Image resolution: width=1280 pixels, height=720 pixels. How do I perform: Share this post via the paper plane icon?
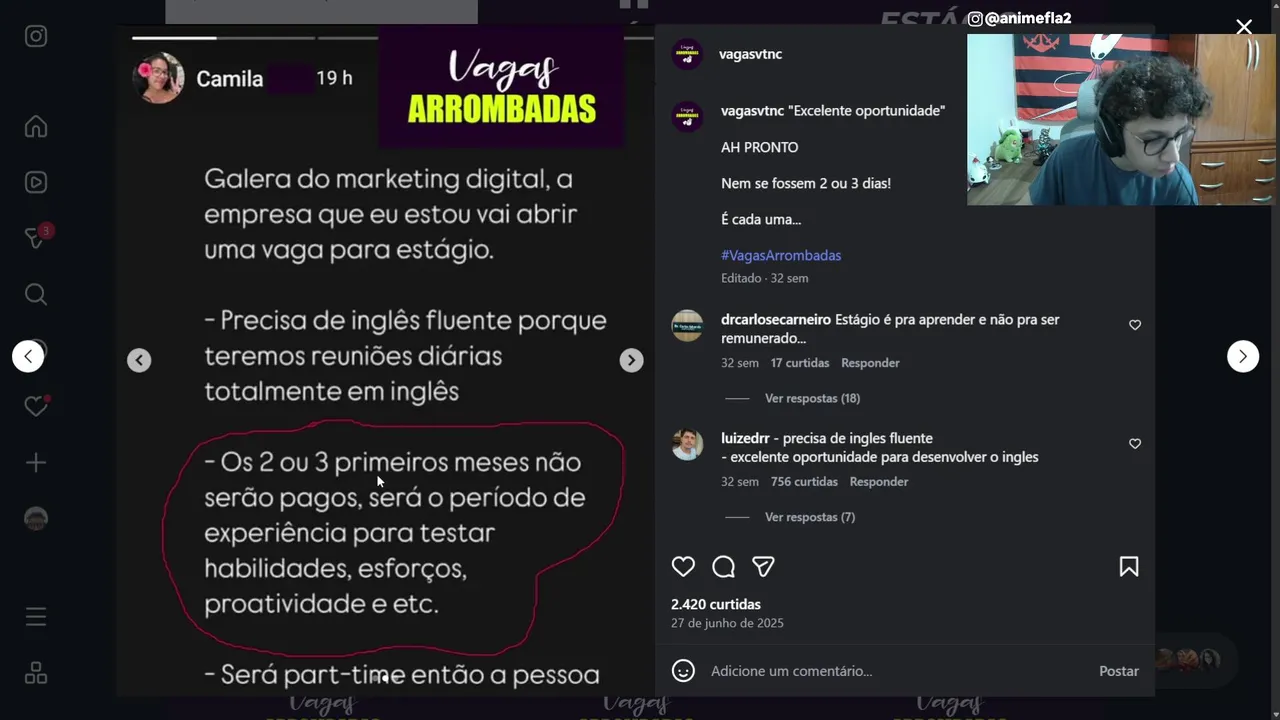click(x=763, y=567)
